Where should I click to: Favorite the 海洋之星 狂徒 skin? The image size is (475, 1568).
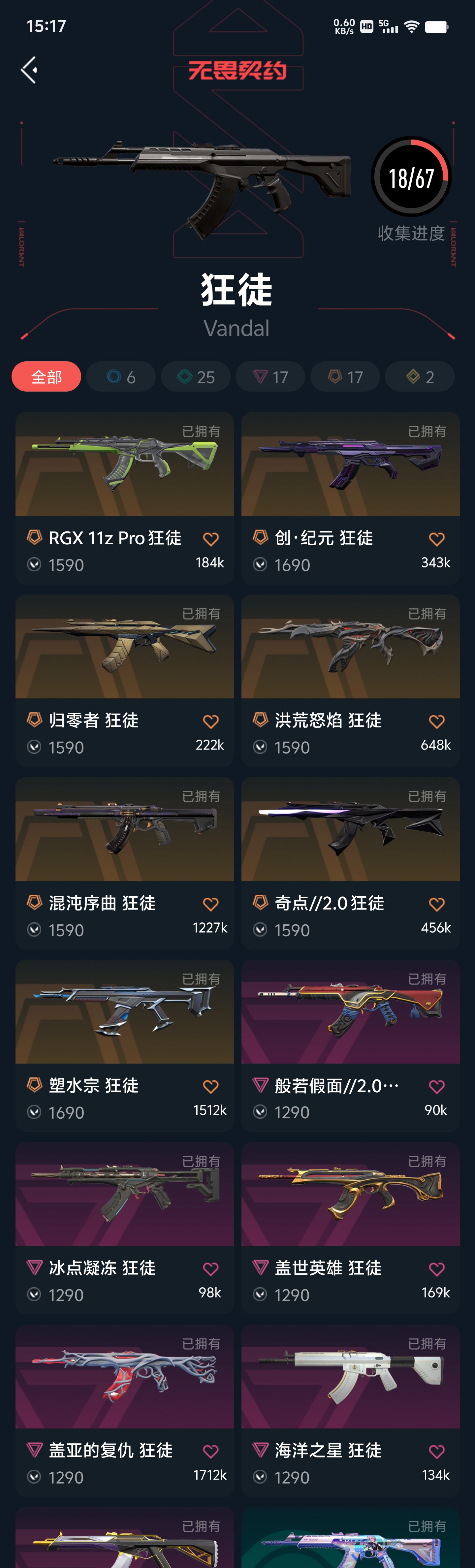pos(437,1452)
